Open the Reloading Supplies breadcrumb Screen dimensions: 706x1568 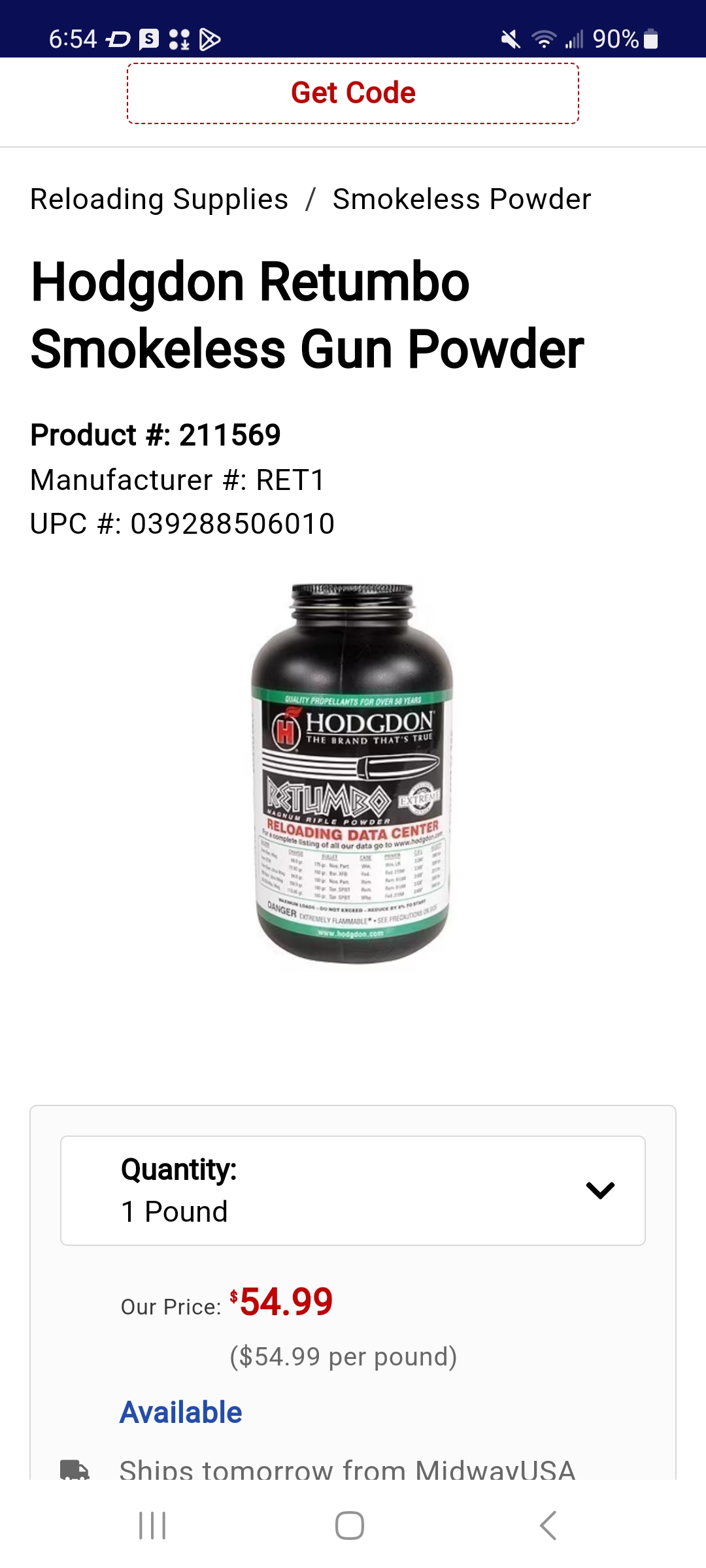pos(159,199)
